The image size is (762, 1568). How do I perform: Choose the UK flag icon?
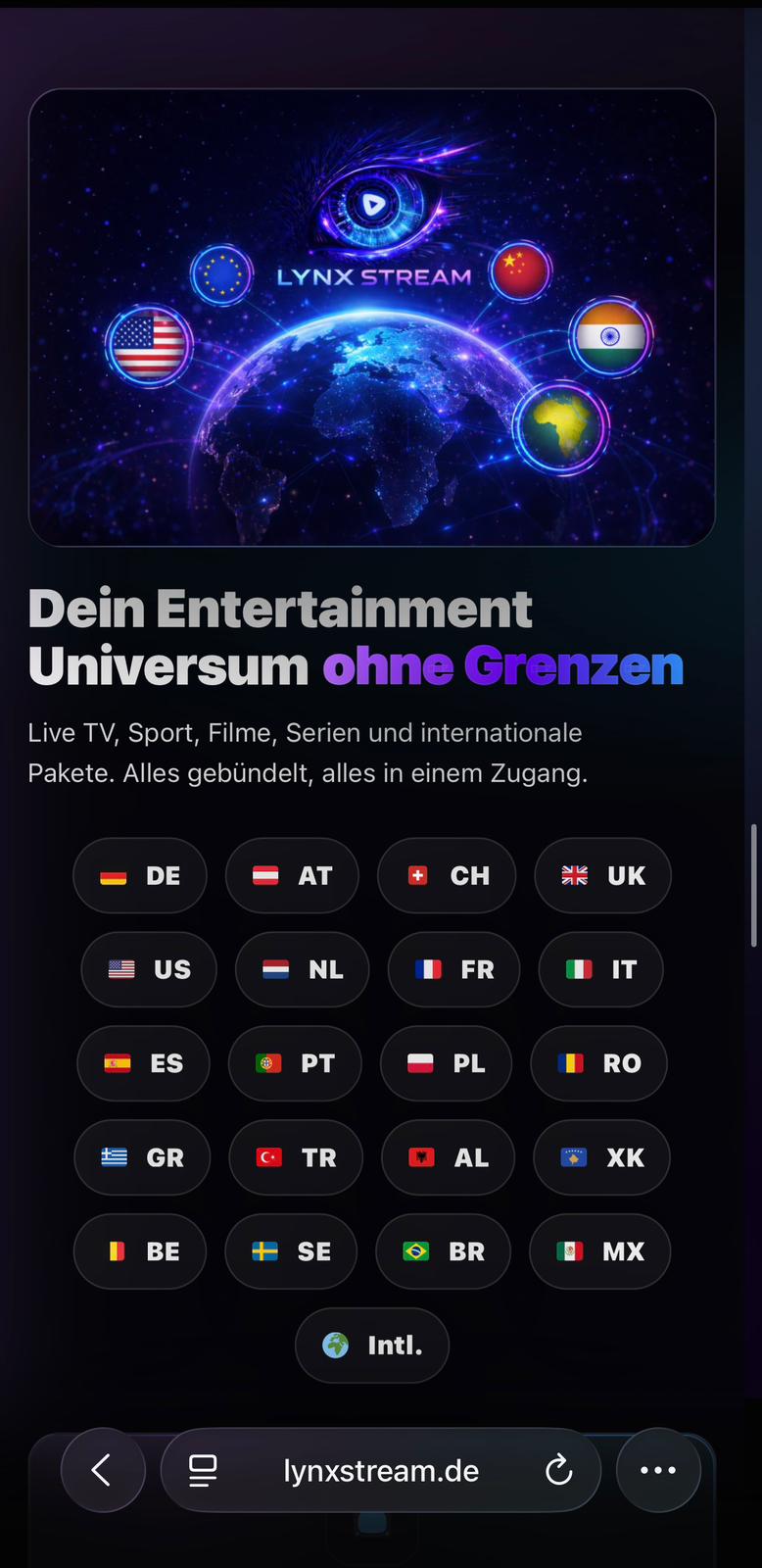574,875
